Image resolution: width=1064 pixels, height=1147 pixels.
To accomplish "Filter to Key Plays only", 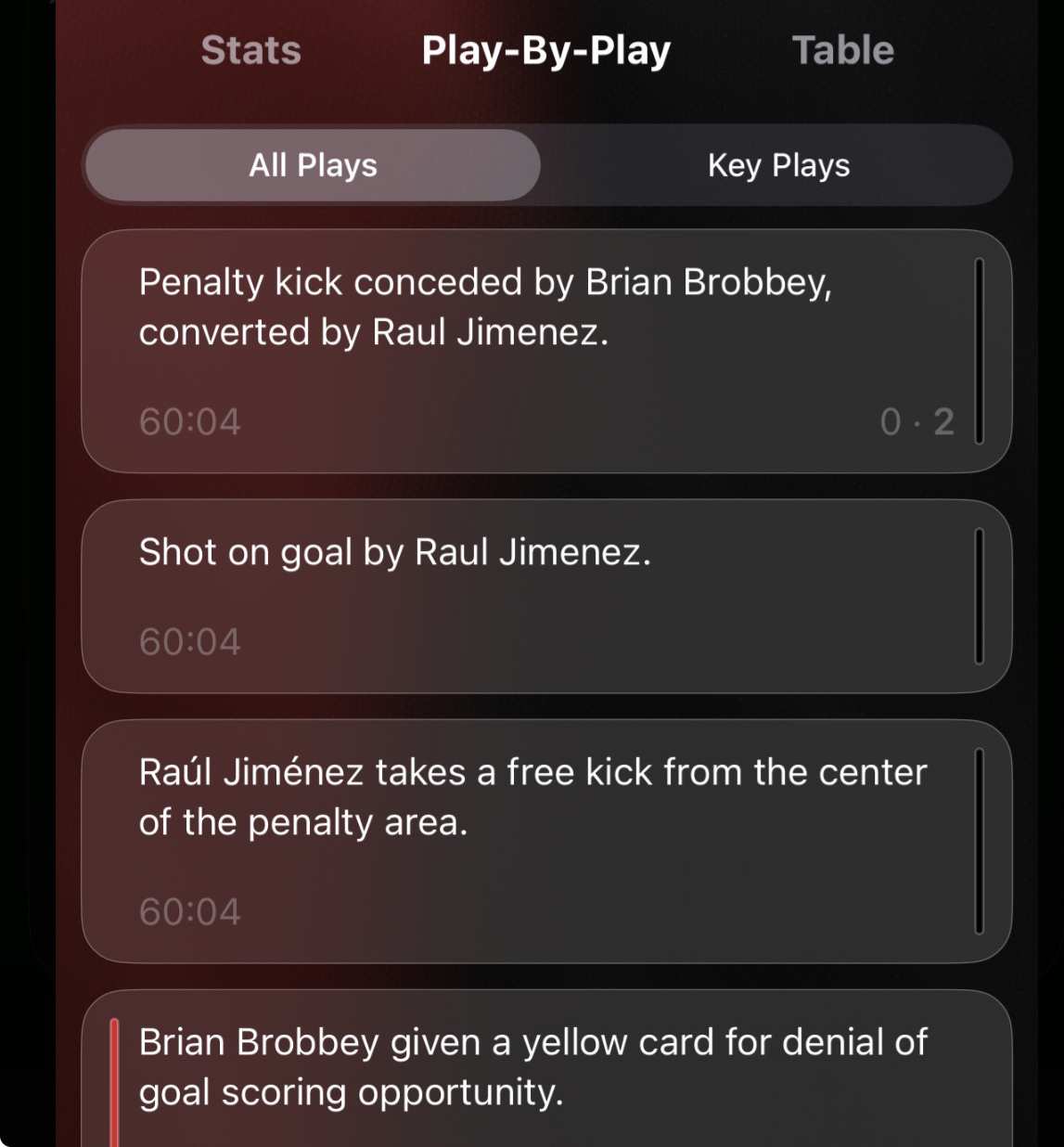I will [778, 165].
